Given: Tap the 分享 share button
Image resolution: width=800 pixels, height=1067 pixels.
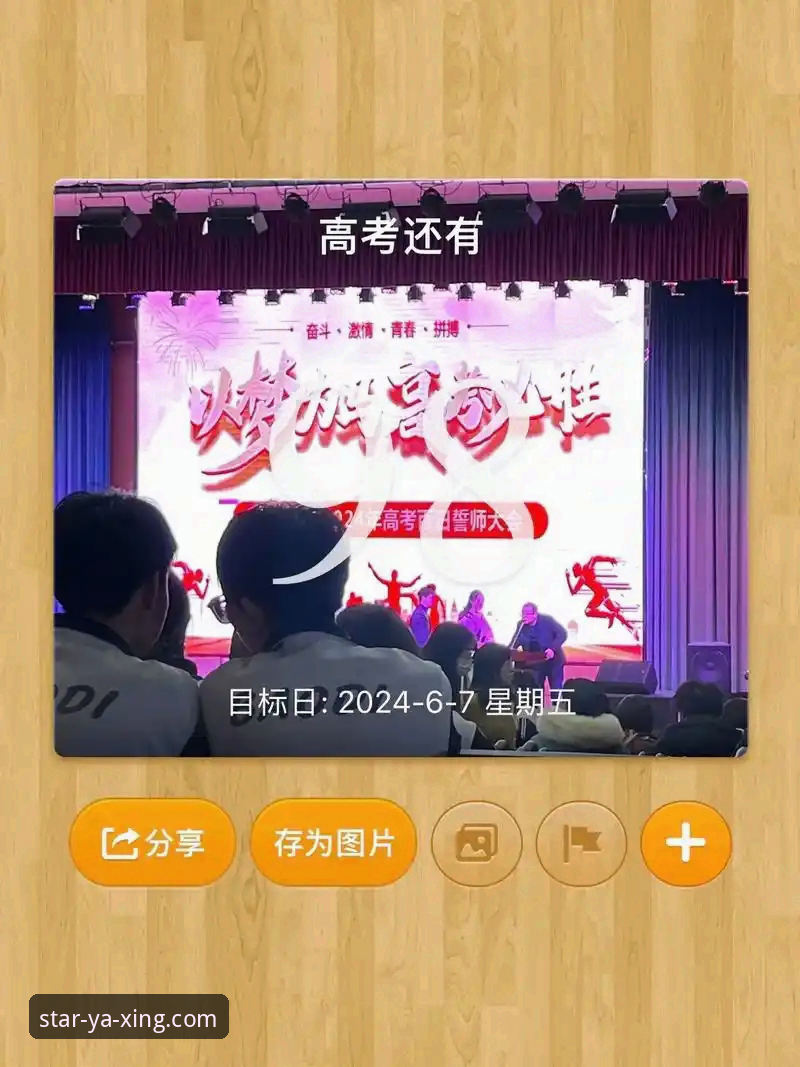Looking at the screenshot, I should [152, 843].
